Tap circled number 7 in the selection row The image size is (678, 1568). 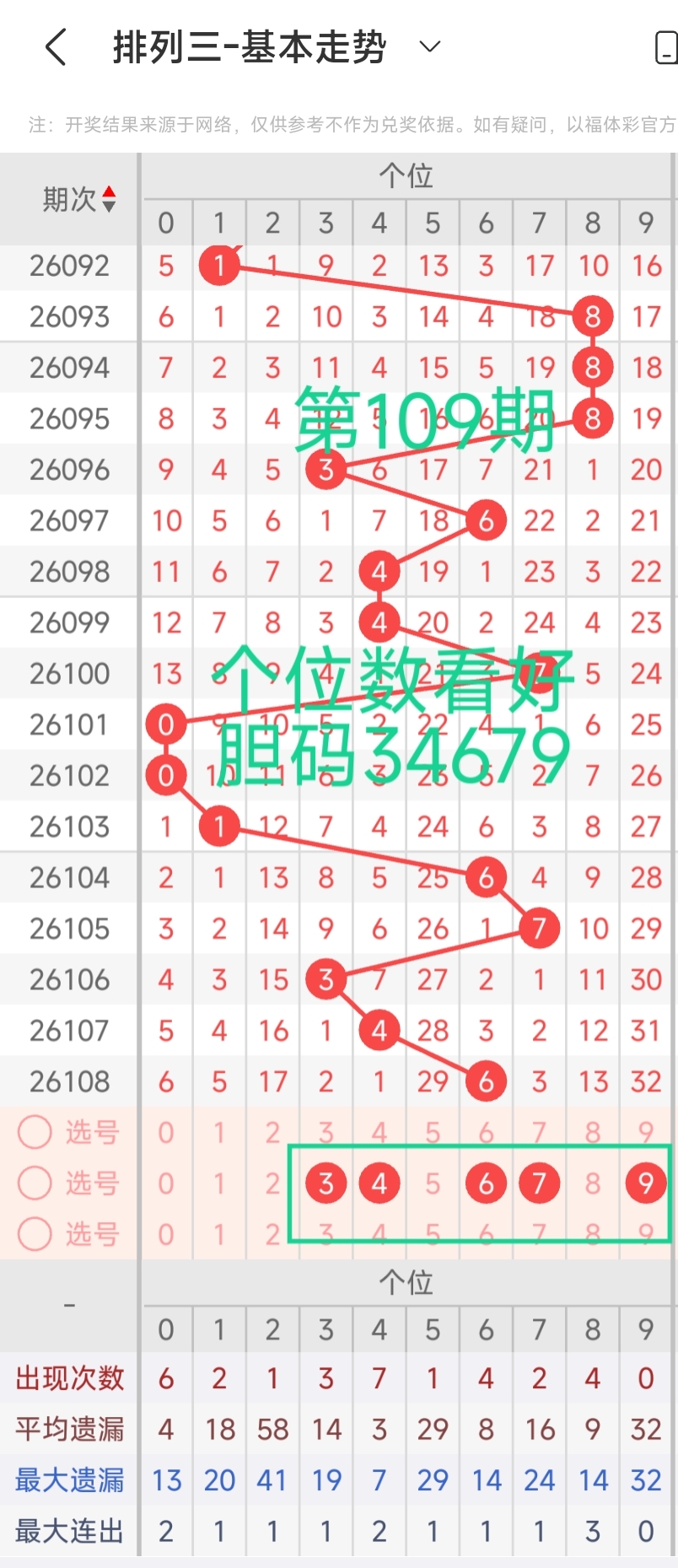click(x=539, y=1183)
